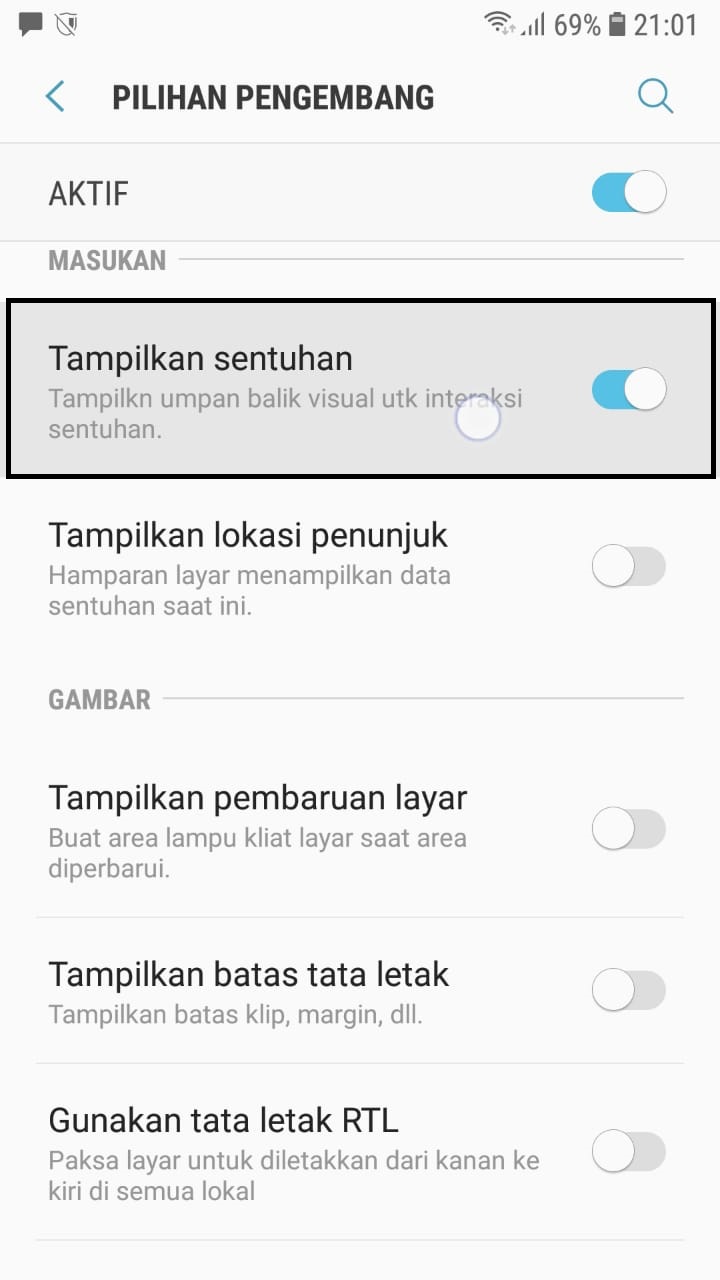Disable Tampilkan sentuhan toggle

coord(628,389)
